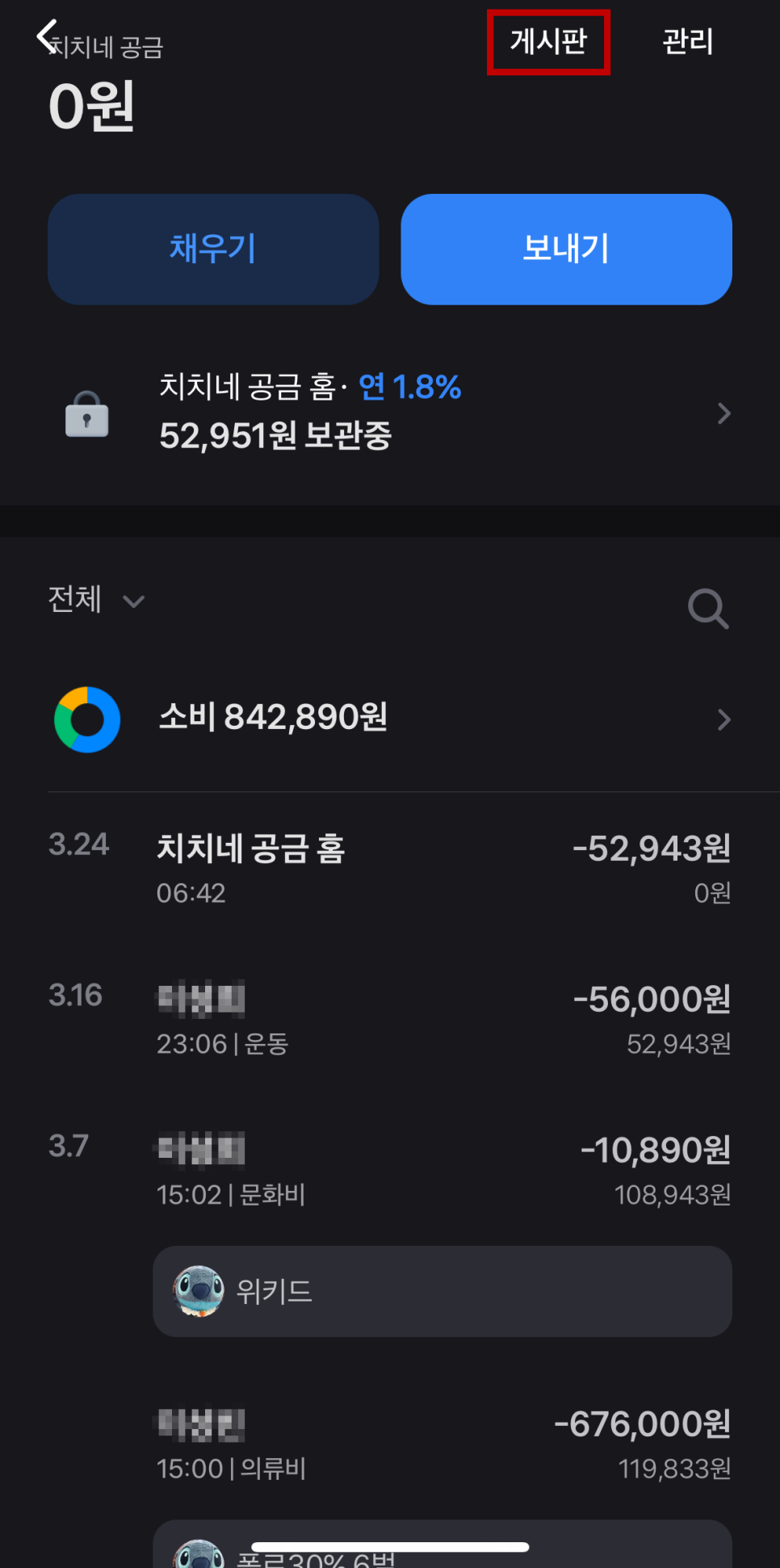Open the 문화비 transaction of -10,890원
Image resolution: width=780 pixels, height=1568 pixels.
tap(390, 1170)
